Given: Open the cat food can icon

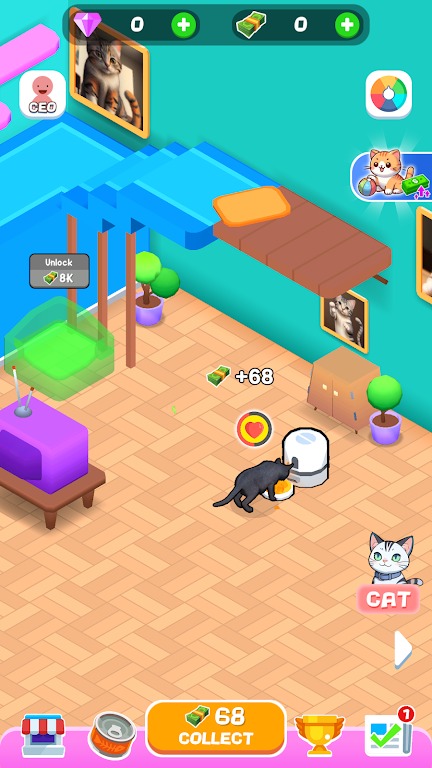Looking at the screenshot, I should point(112,736).
